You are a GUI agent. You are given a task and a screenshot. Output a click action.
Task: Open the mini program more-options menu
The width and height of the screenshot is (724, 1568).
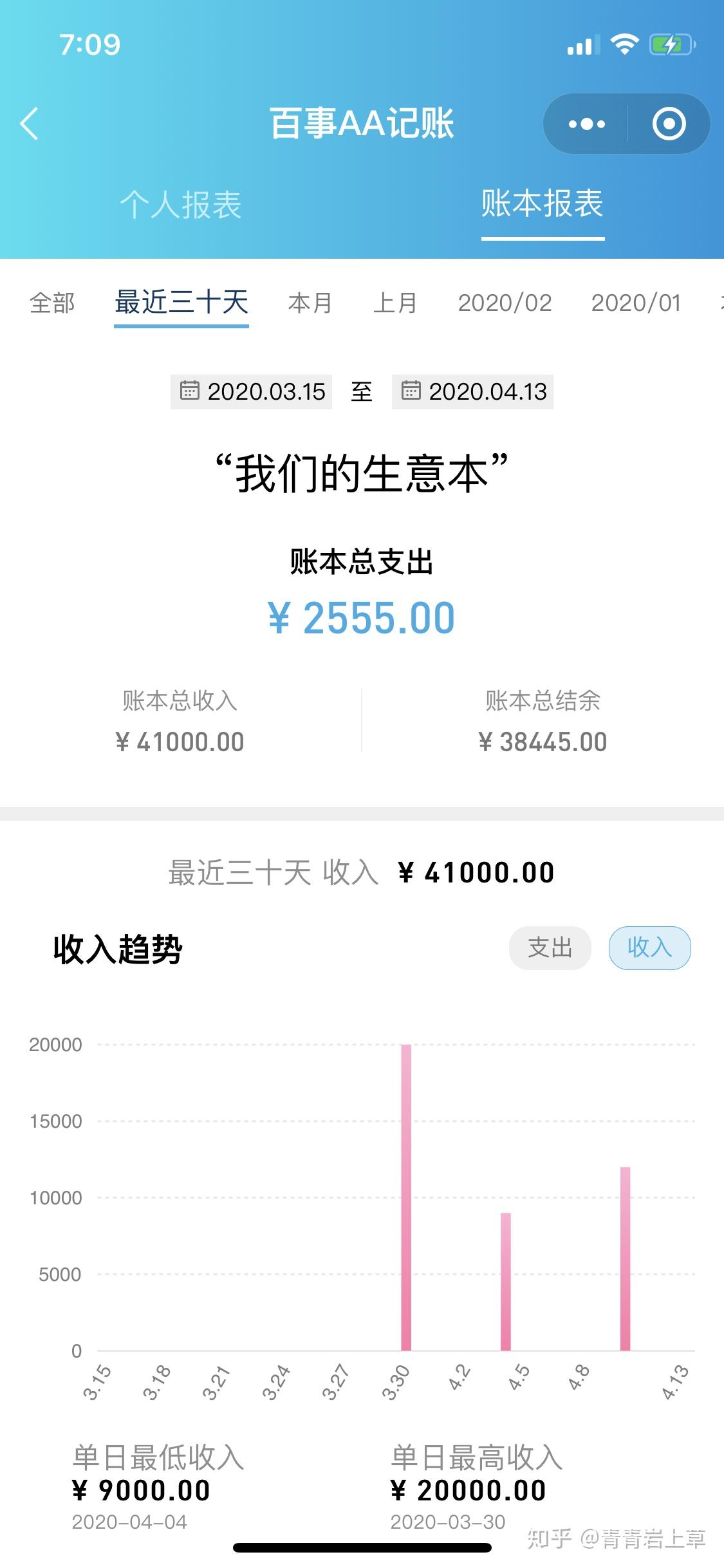click(x=586, y=124)
